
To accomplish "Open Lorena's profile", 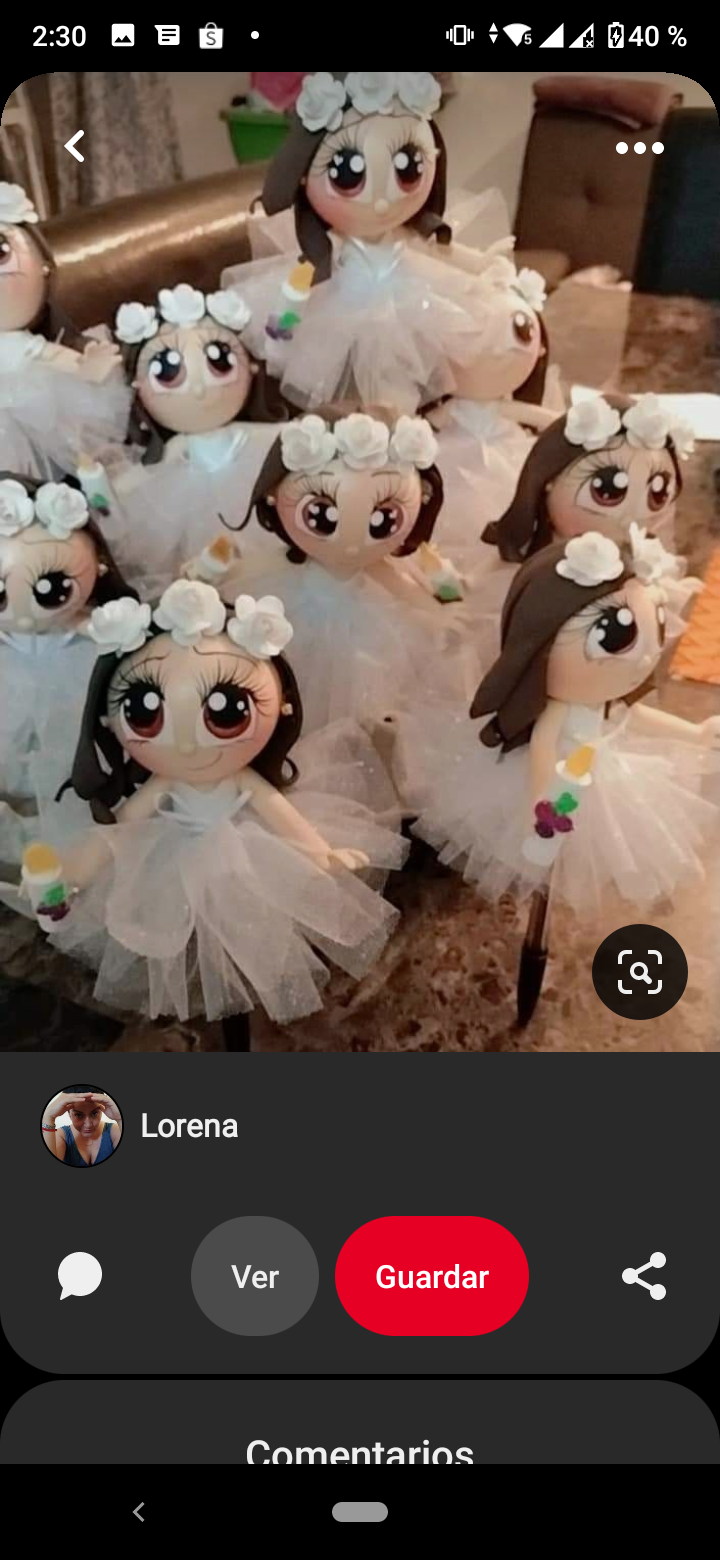I will tap(82, 1126).
